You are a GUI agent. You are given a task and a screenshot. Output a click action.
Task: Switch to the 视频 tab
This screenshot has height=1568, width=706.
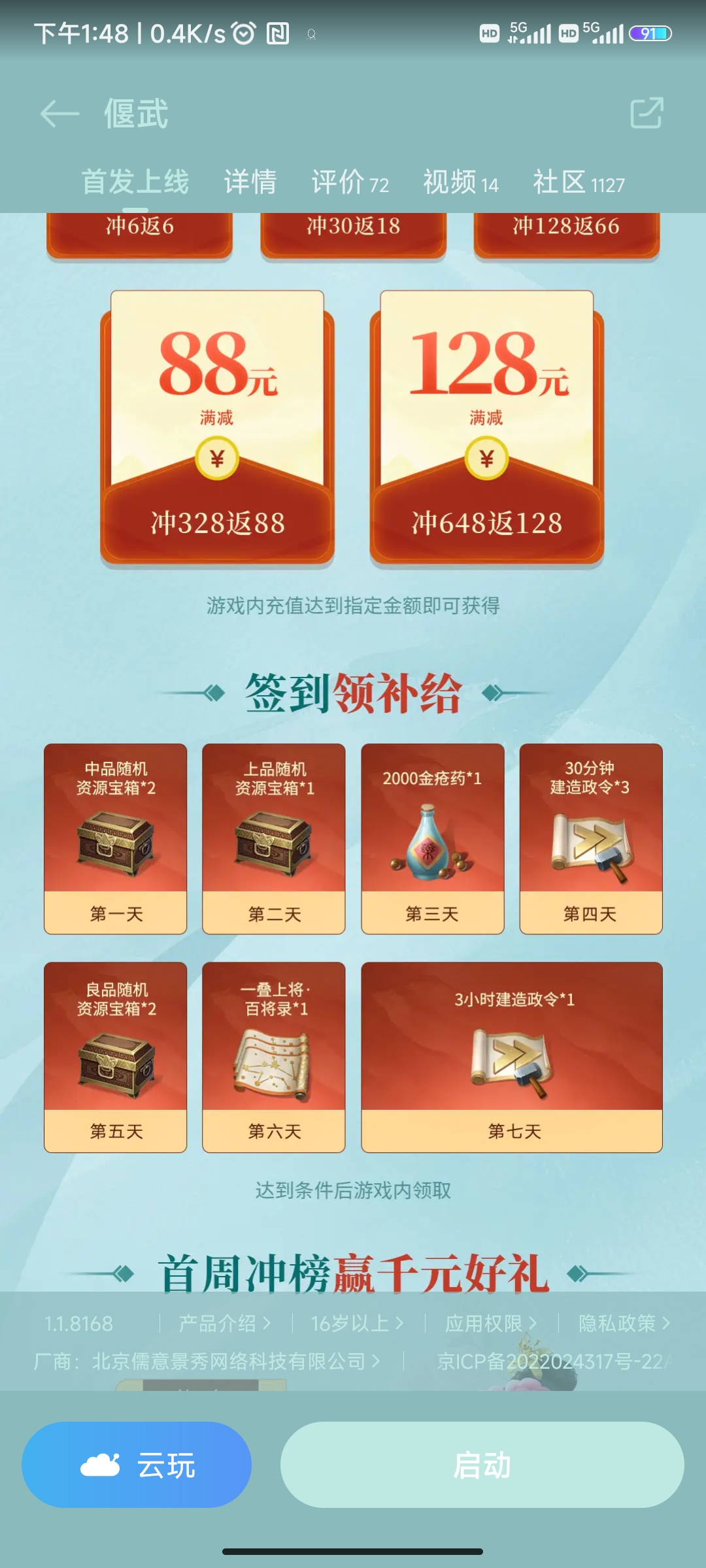(460, 182)
